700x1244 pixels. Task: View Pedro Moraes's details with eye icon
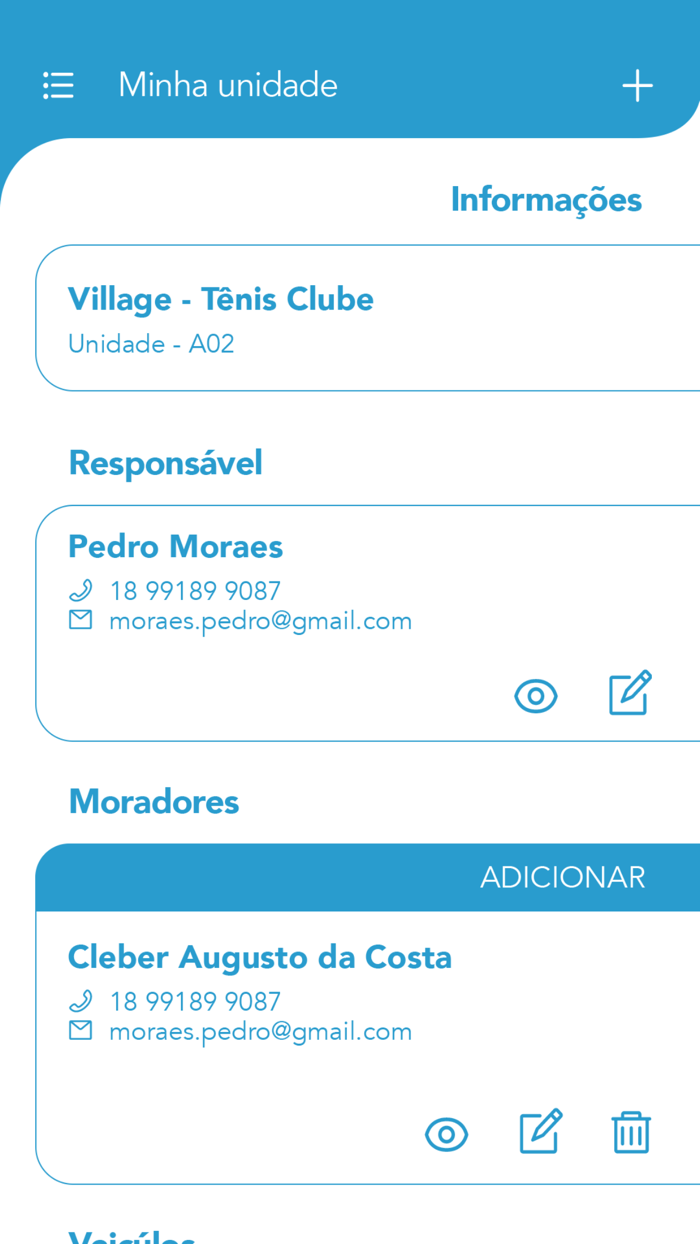tap(536, 695)
